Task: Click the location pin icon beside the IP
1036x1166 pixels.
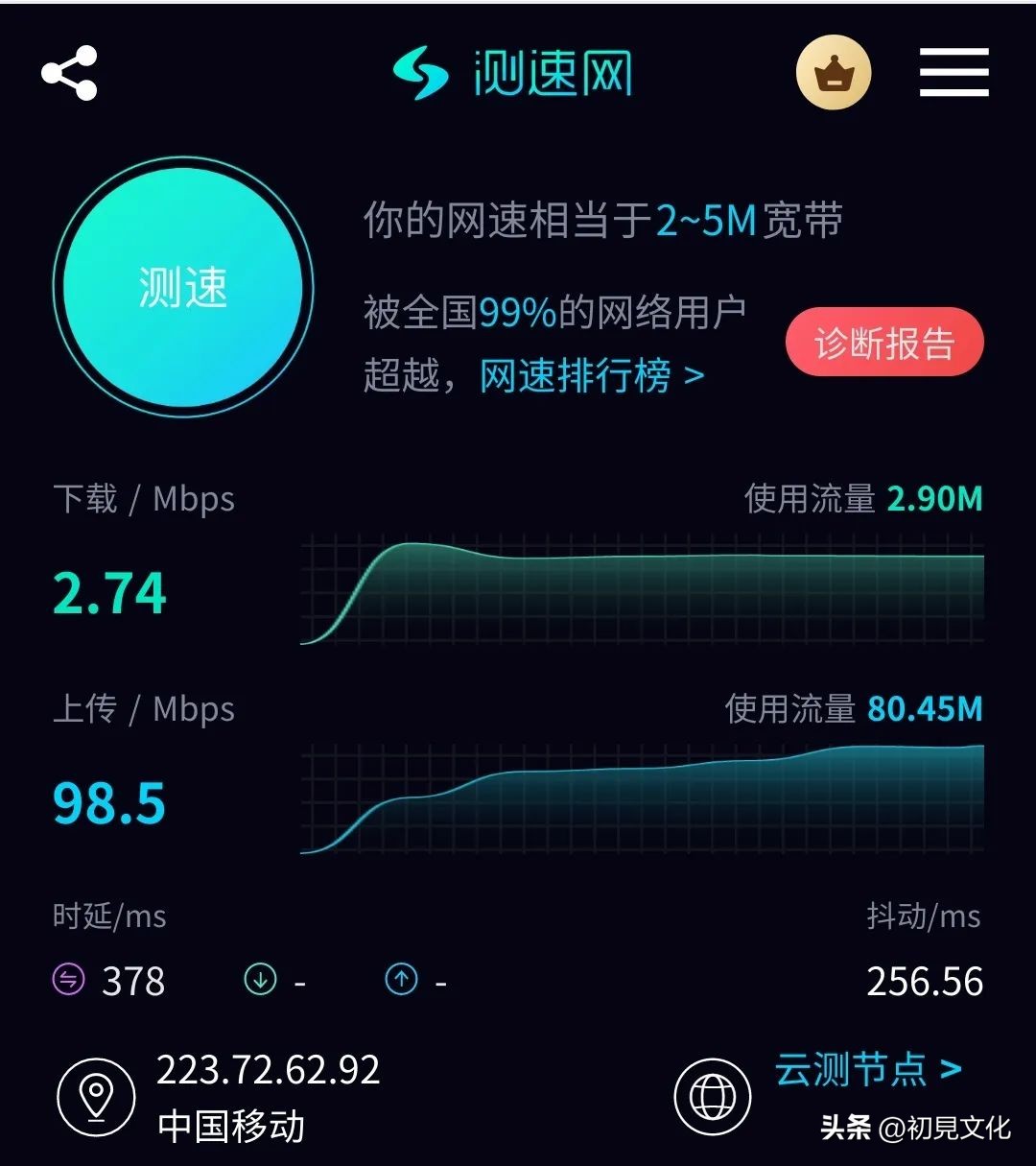Action: [x=94, y=1094]
